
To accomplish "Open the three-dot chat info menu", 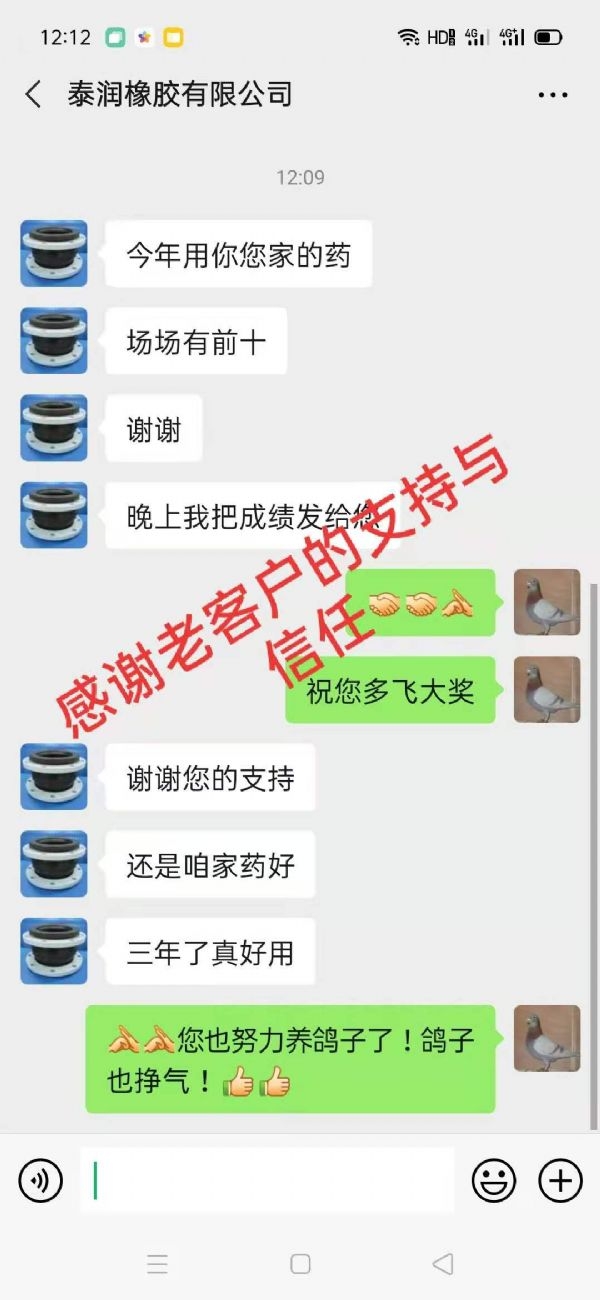I will click(x=552, y=95).
